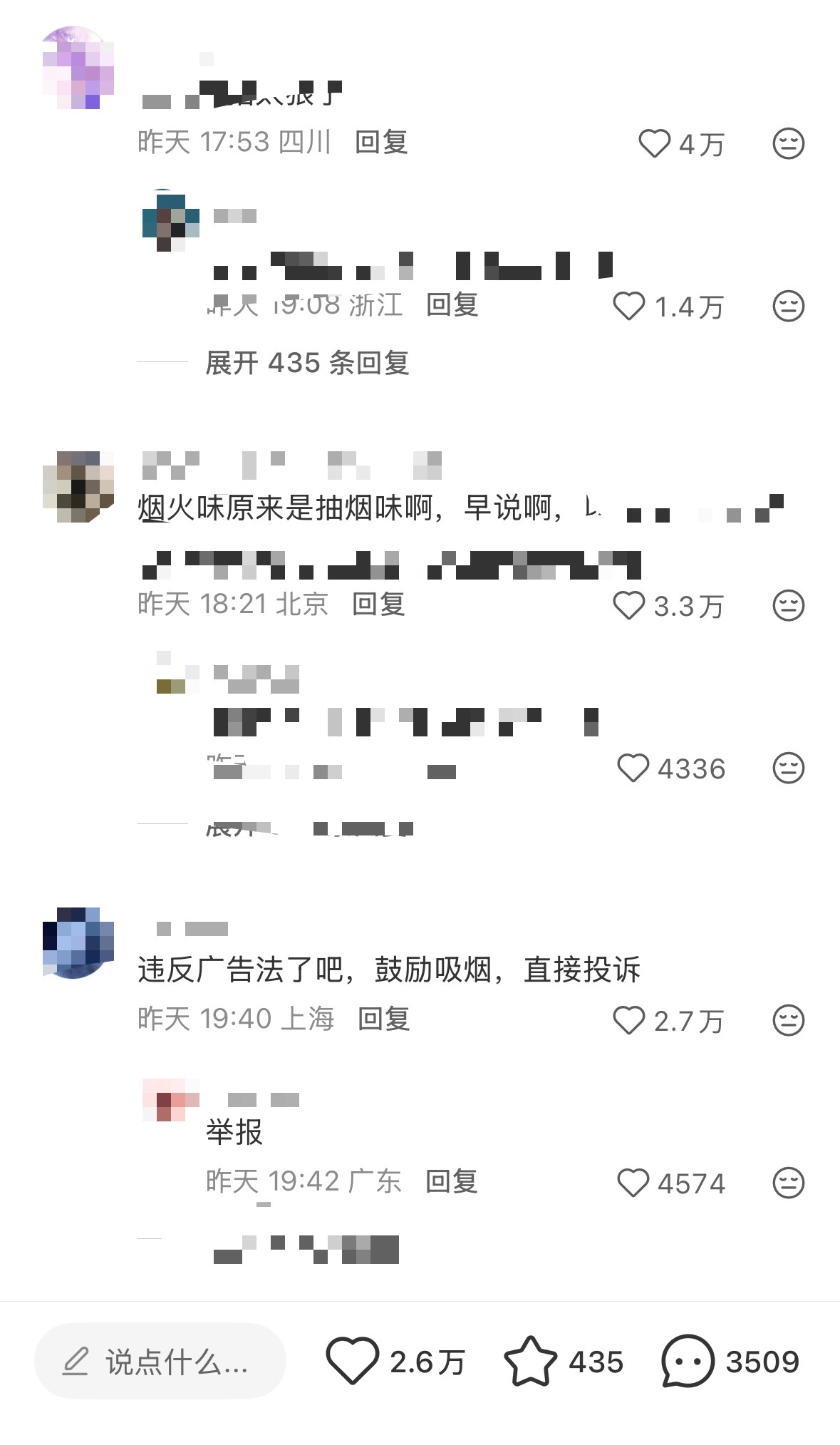Expand 展开 435 条回复
The width and height of the screenshot is (840, 1445).
(307, 363)
